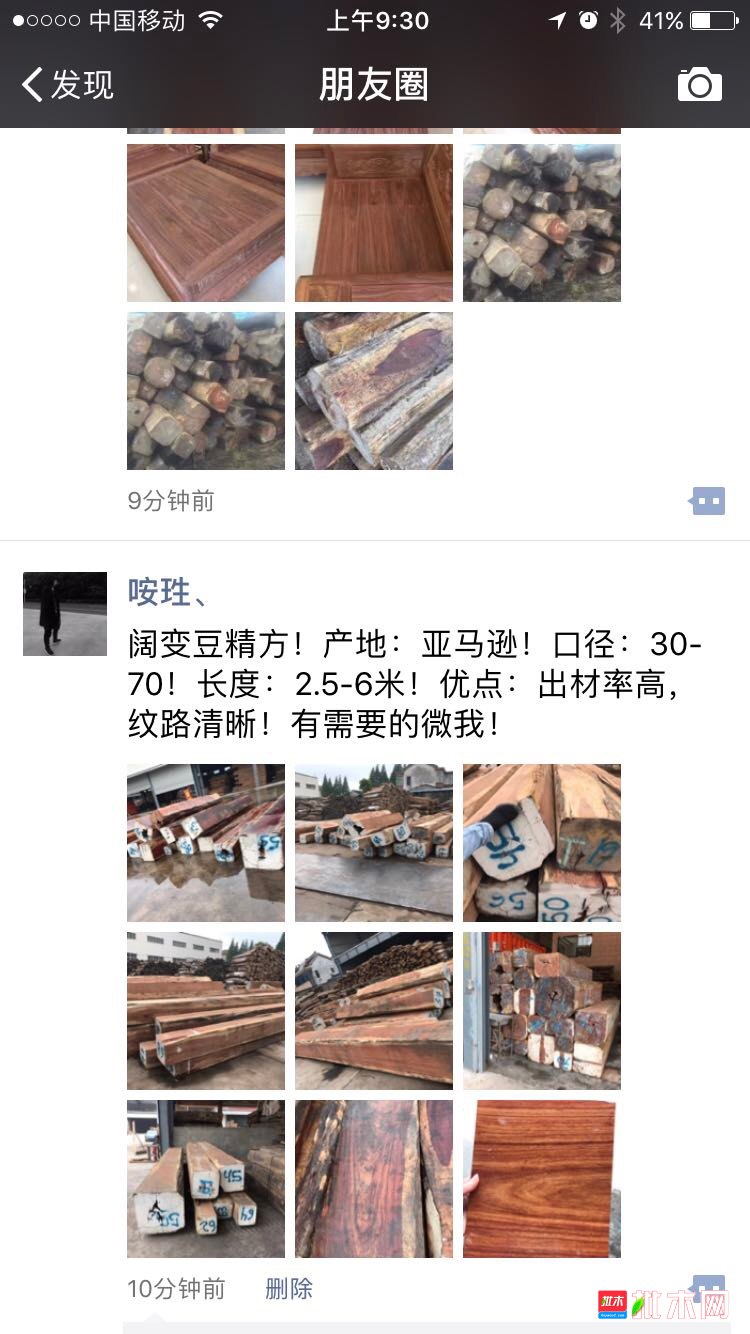
Task: Open comment menu on the 9分钟前 post
Action: [707, 501]
